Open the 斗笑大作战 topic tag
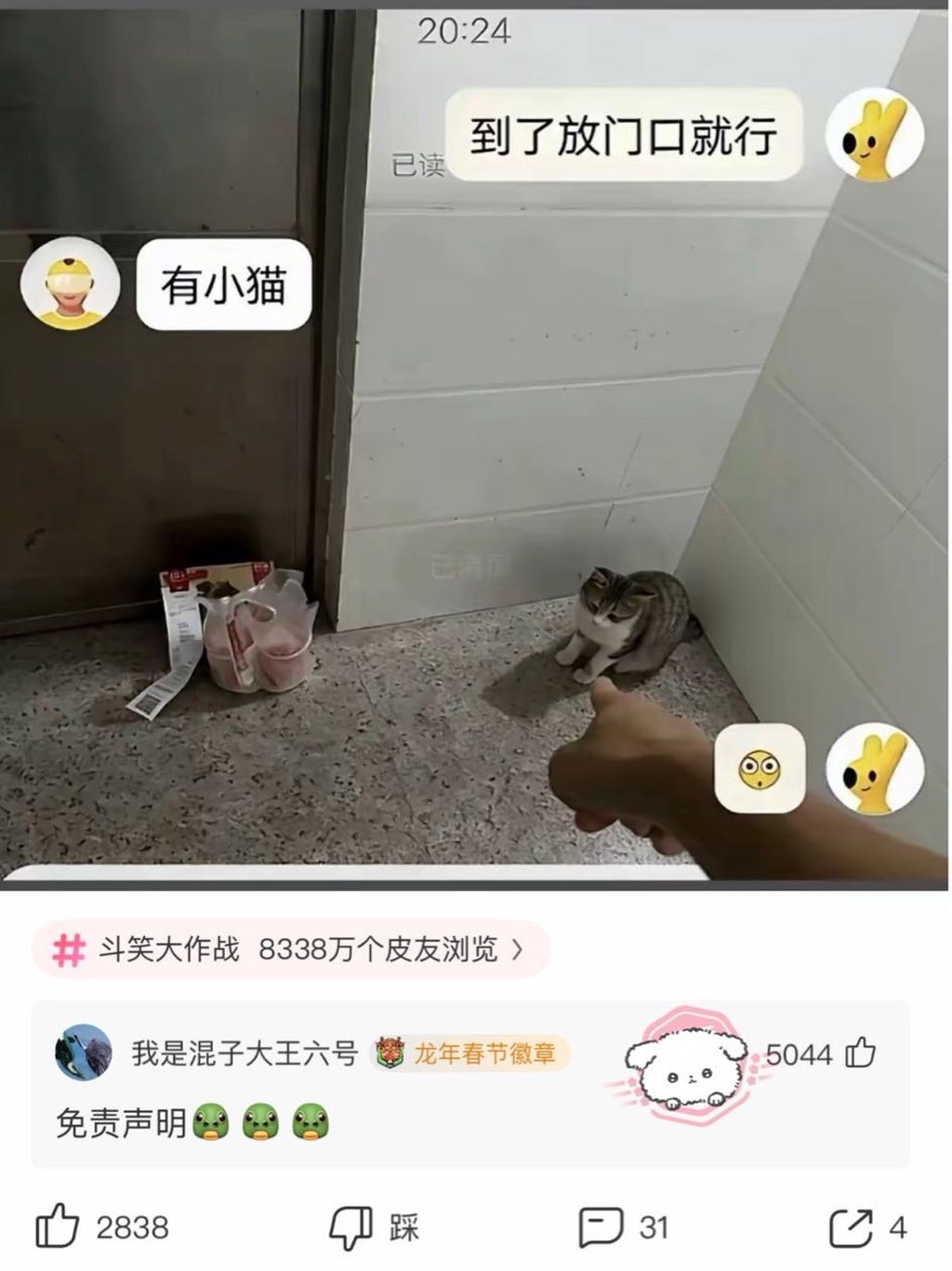Viewport: 952px width, 1271px height. tap(290, 949)
